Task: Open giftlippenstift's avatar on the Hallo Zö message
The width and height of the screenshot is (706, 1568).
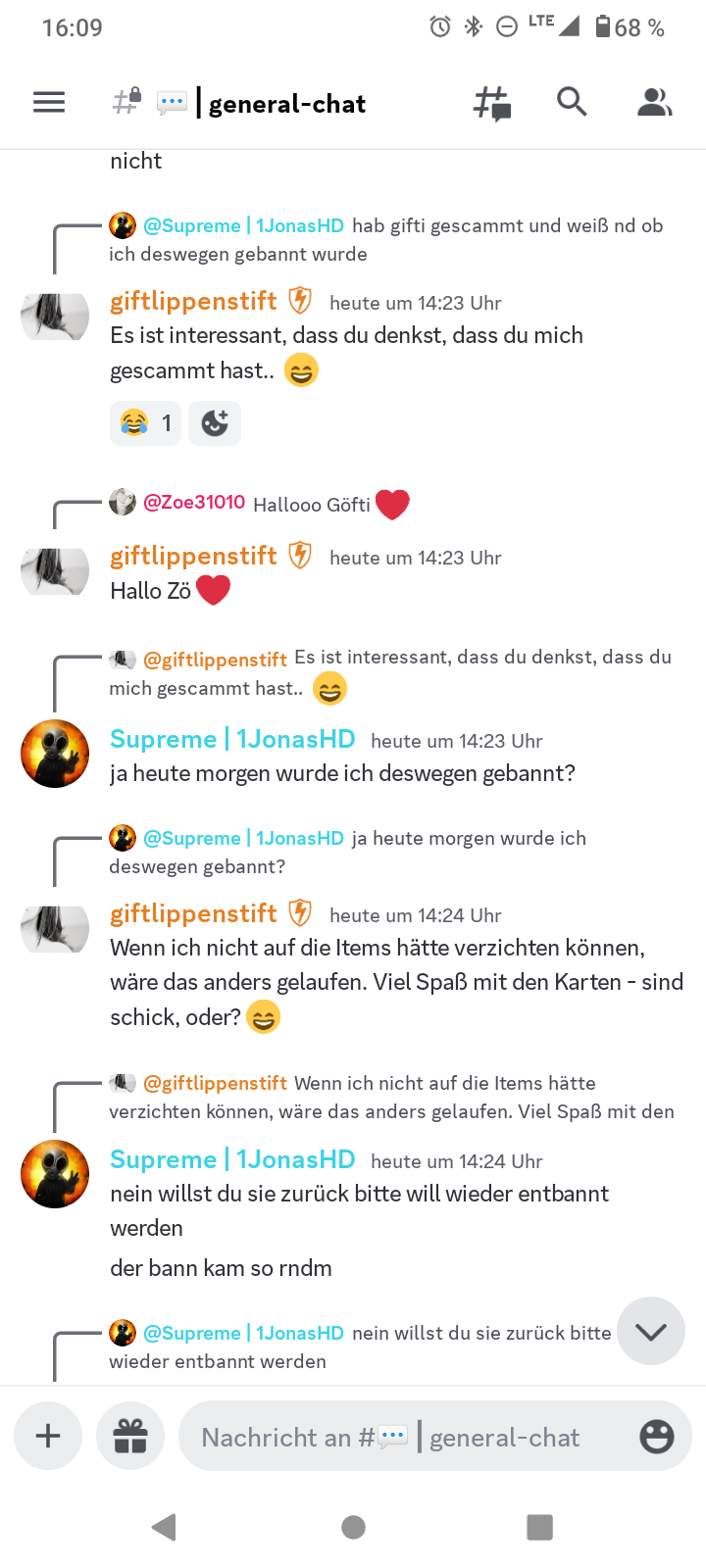Action: (x=55, y=572)
